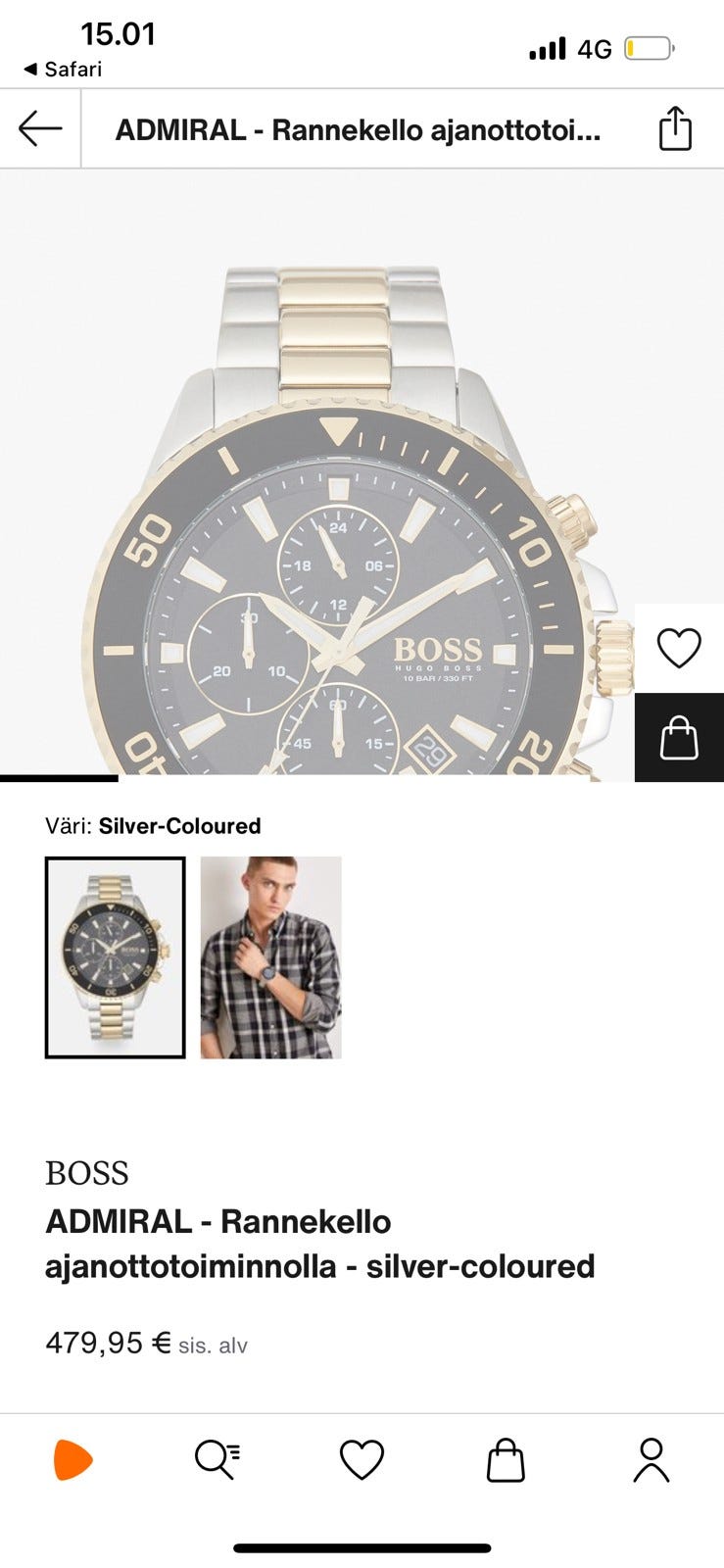The width and height of the screenshot is (724, 1568).
Task: Return to Safari via status bar link
Action: click(63, 69)
